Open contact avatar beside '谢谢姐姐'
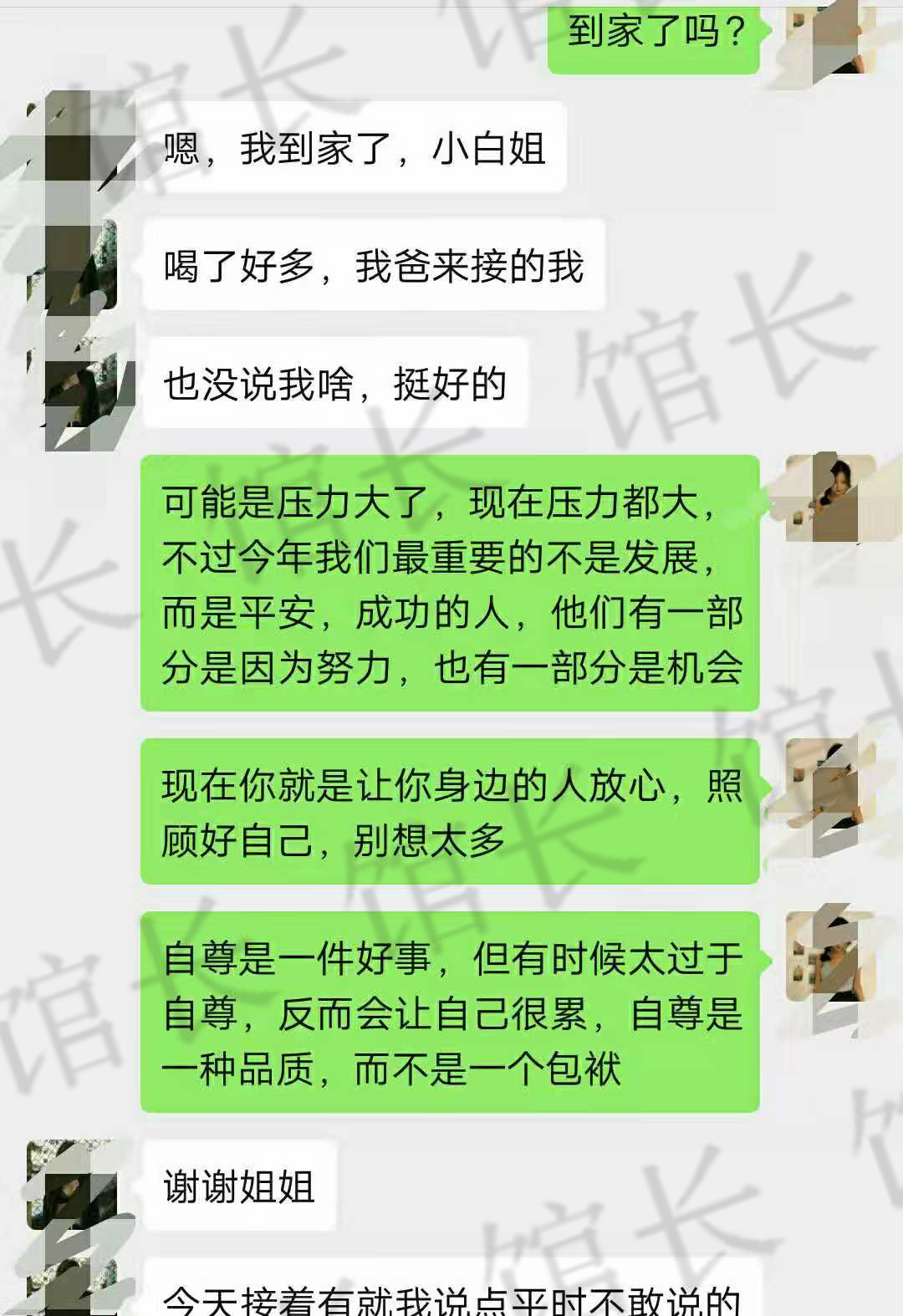Viewport: 903px width, 1316px height. click(71, 1185)
